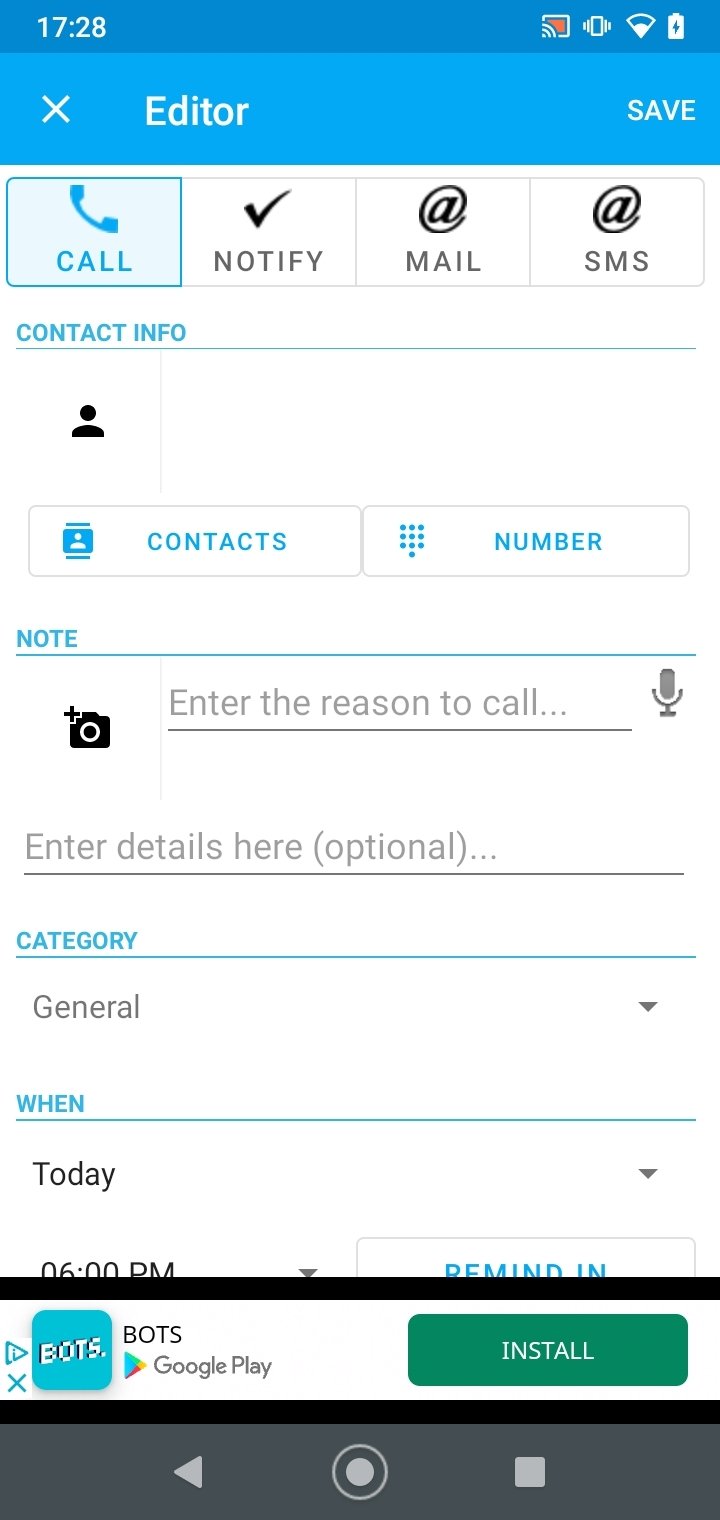Viewport: 720px width, 1520px height.
Task: Focus the reason to call field
Action: click(400, 704)
